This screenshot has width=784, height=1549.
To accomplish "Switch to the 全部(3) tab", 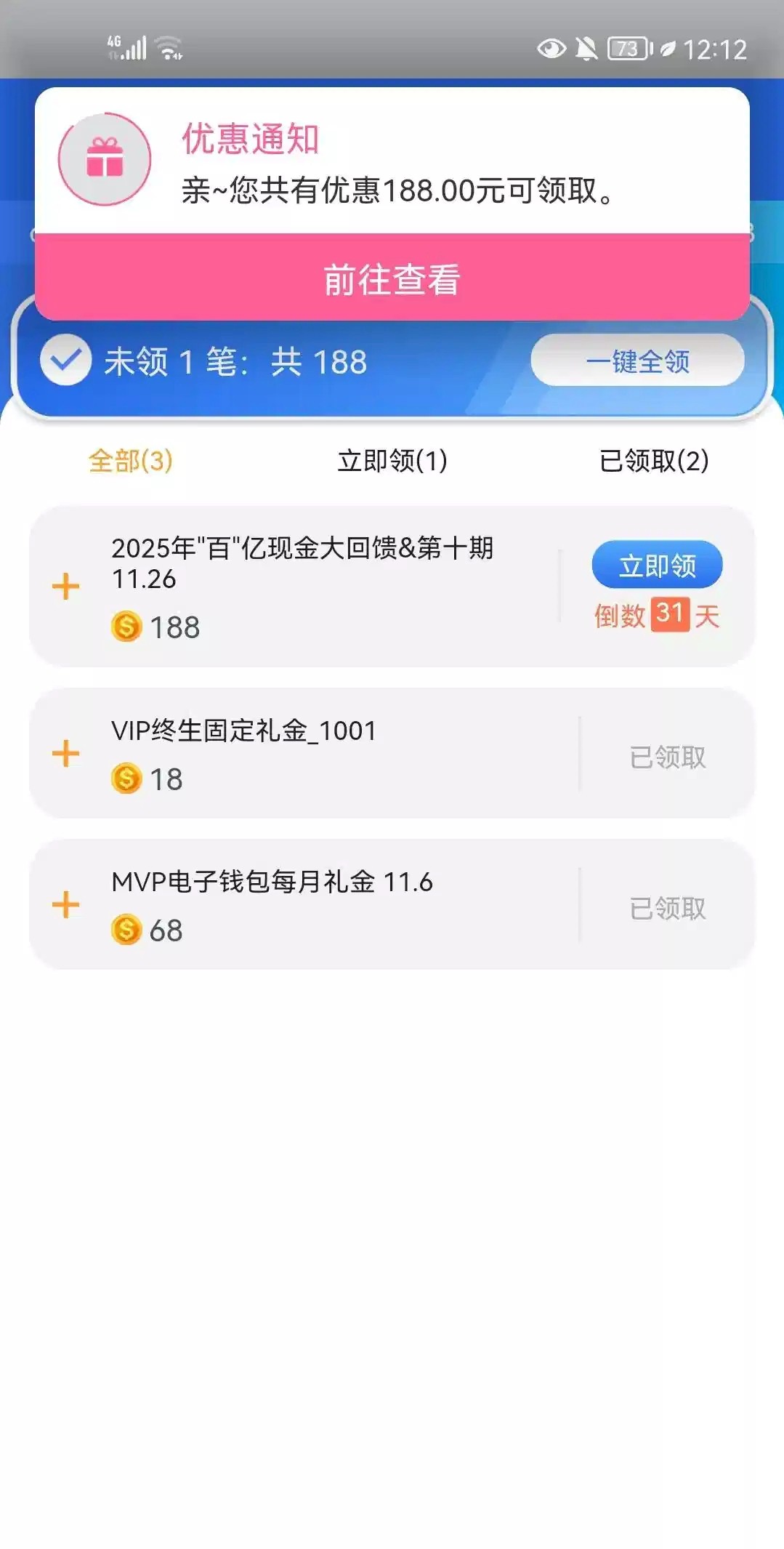I will (x=130, y=461).
